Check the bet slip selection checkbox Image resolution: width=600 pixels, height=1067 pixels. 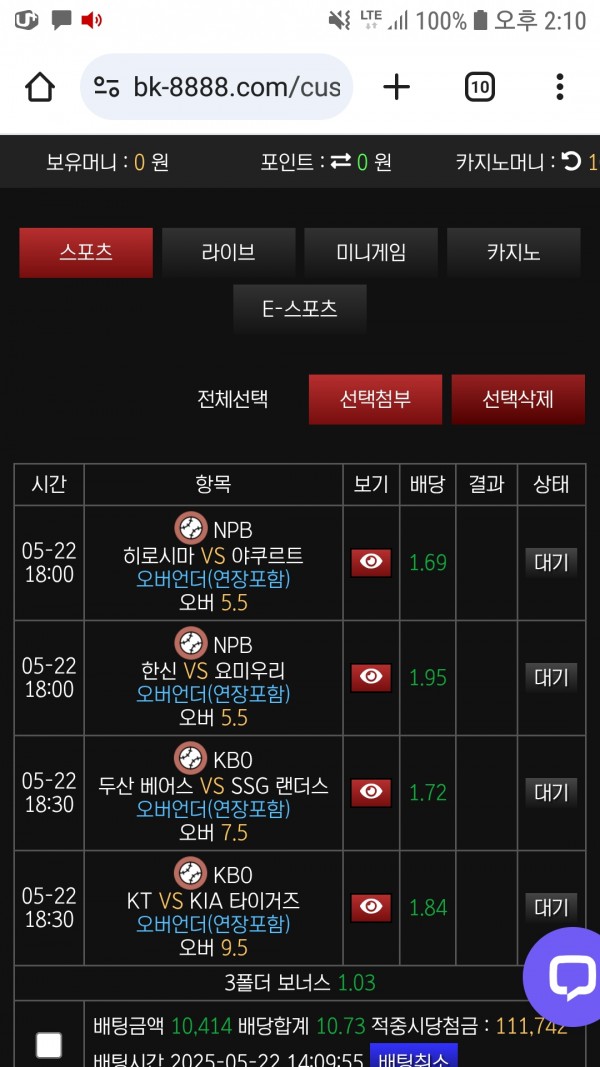48,1045
